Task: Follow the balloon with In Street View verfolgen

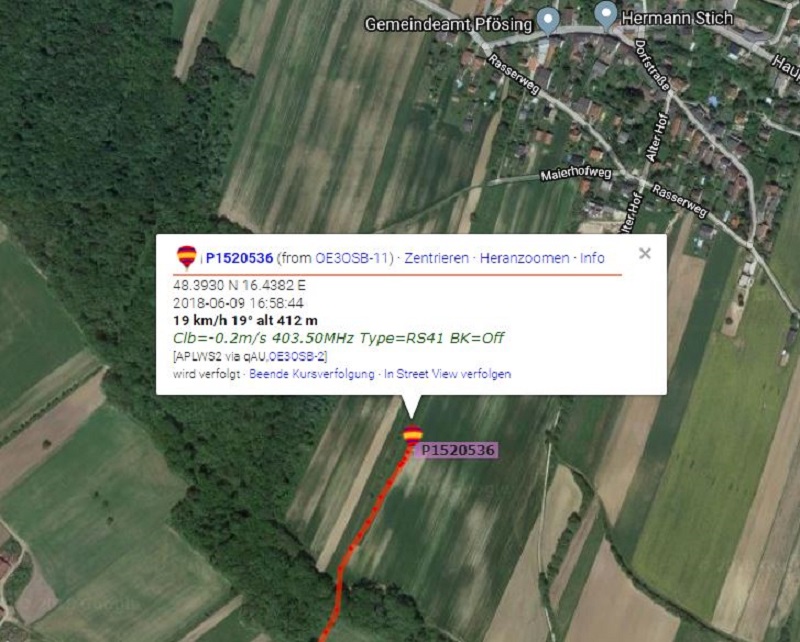Action: pos(448,374)
